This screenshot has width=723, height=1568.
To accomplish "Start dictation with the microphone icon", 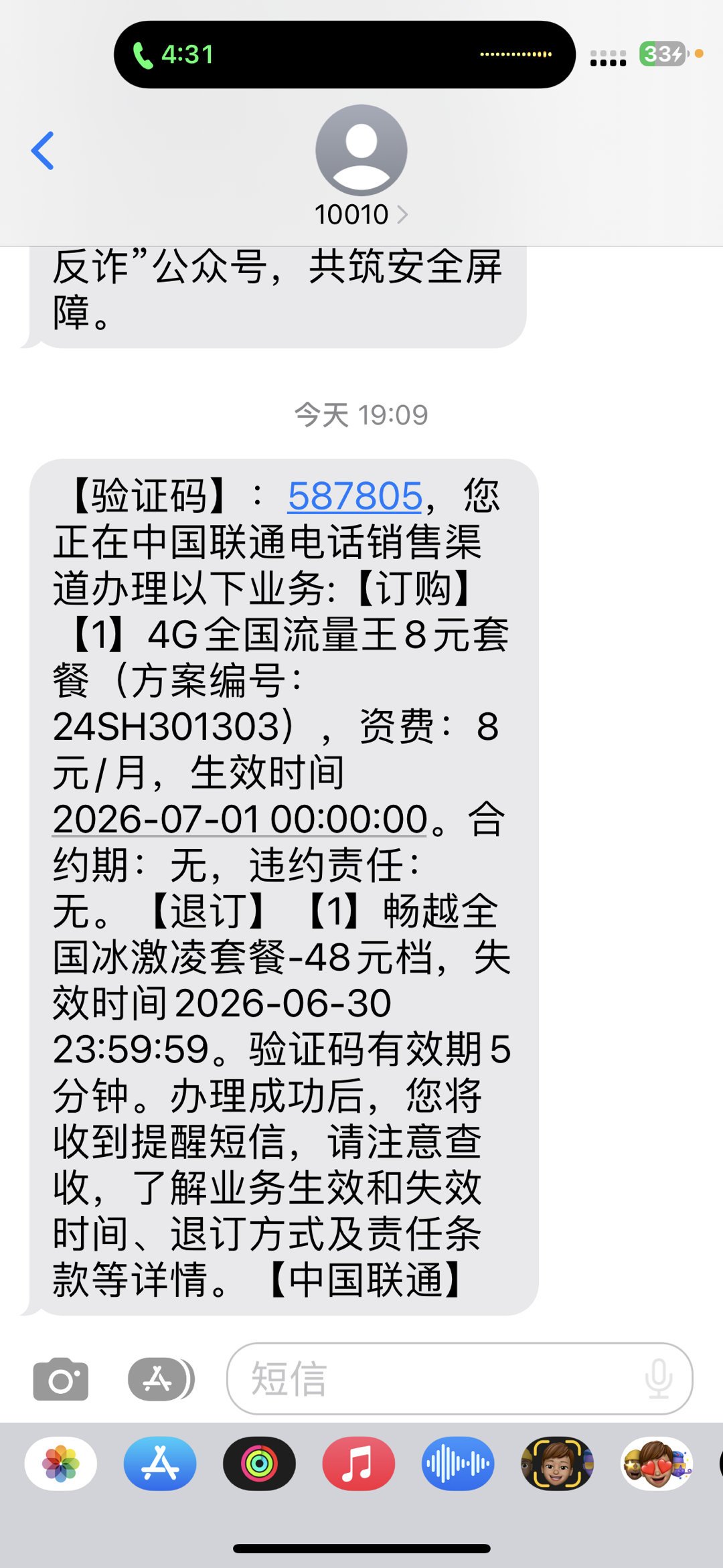I will (658, 1379).
